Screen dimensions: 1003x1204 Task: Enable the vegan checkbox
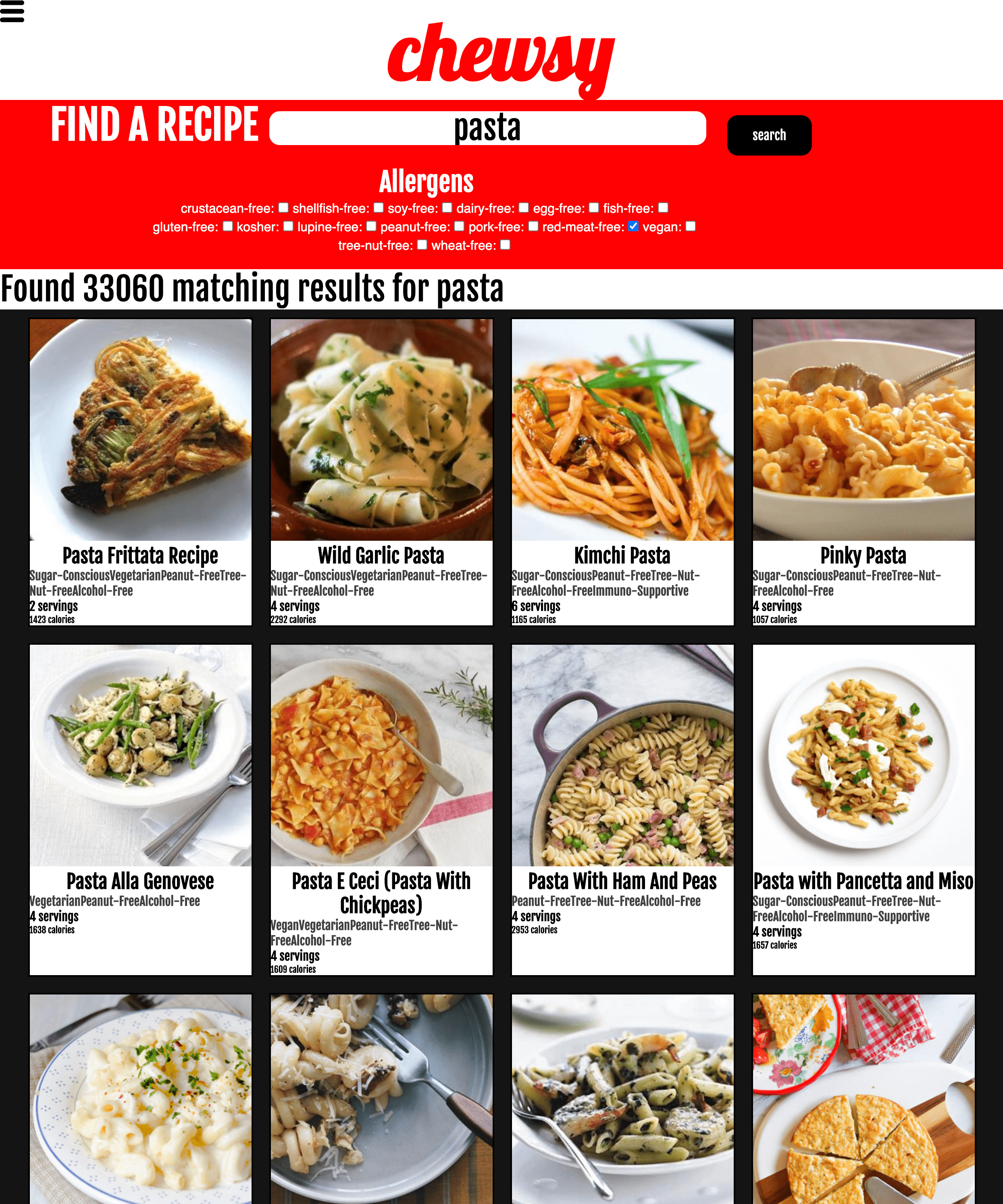click(691, 226)
